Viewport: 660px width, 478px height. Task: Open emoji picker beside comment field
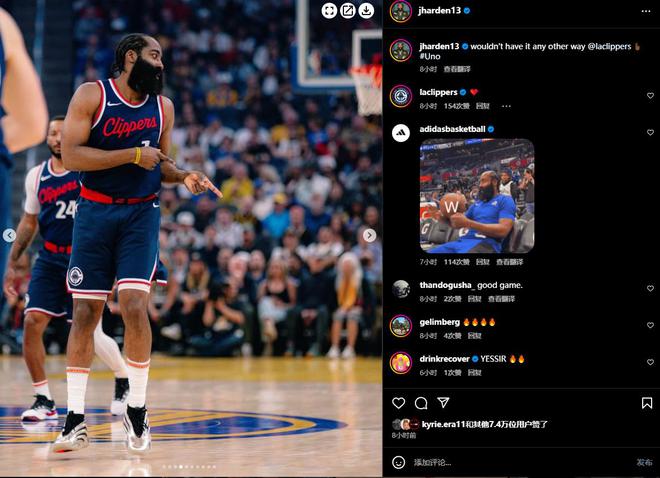(398, 462)
